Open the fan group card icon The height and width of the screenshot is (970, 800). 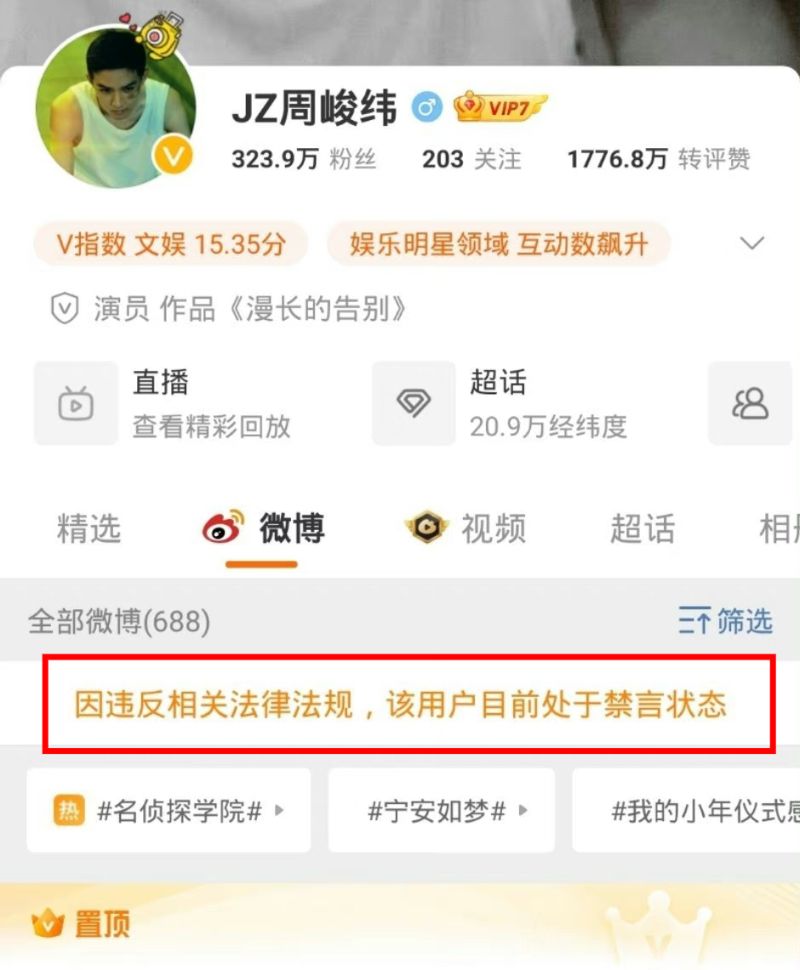750,403
